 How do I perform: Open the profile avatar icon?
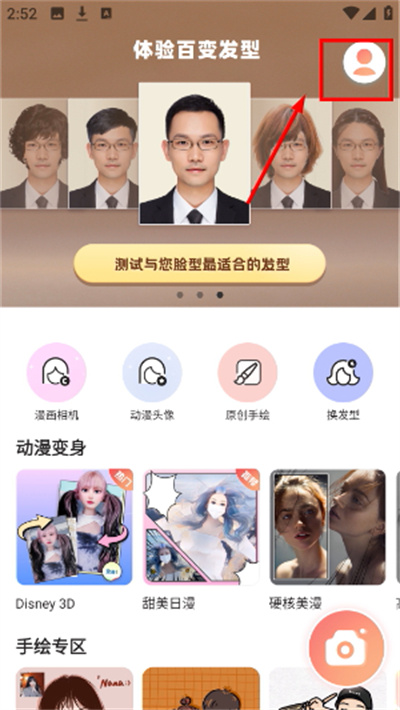364,62
